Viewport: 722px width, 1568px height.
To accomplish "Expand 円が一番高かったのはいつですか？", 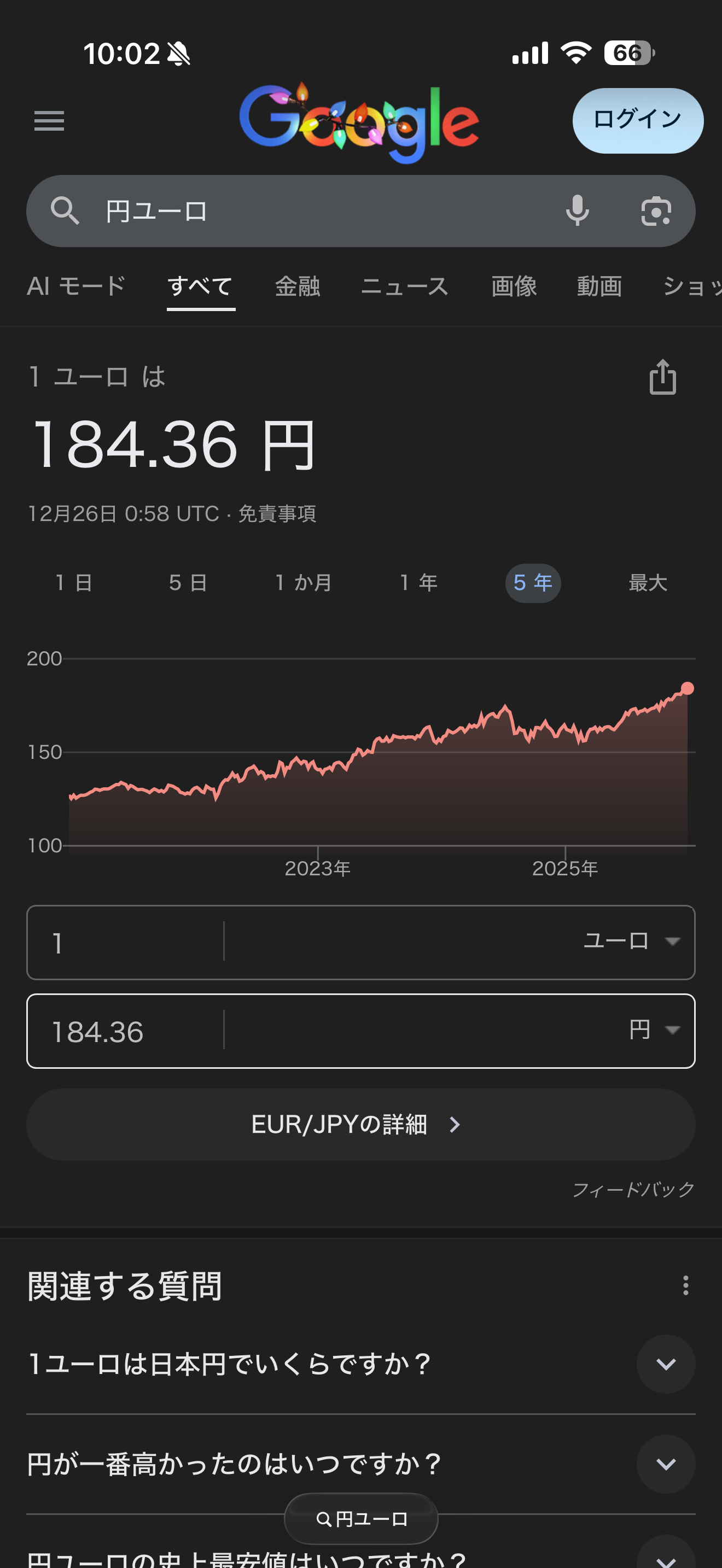I will click(665, 1464).
